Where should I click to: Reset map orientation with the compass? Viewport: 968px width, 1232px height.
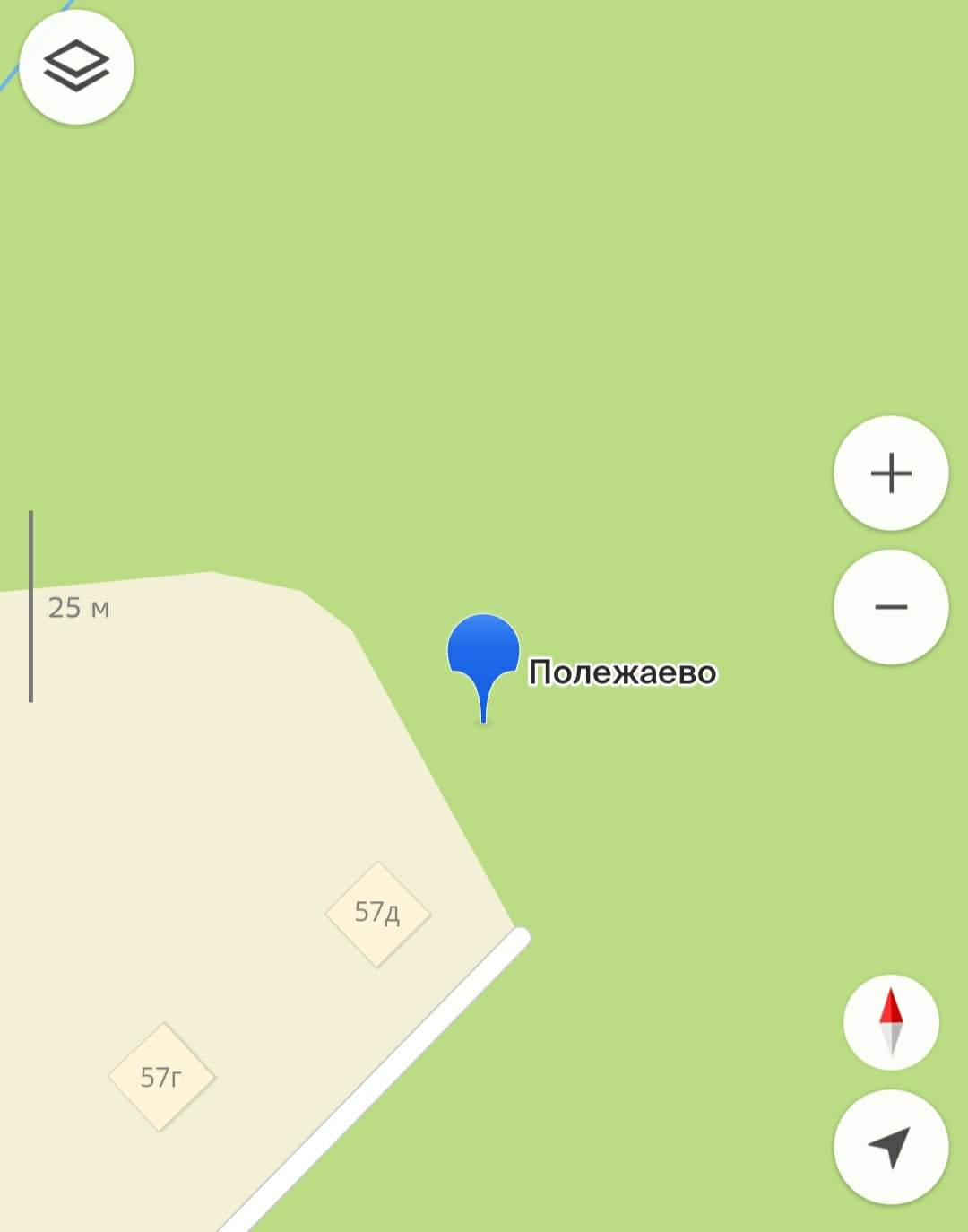(891, 1022)
